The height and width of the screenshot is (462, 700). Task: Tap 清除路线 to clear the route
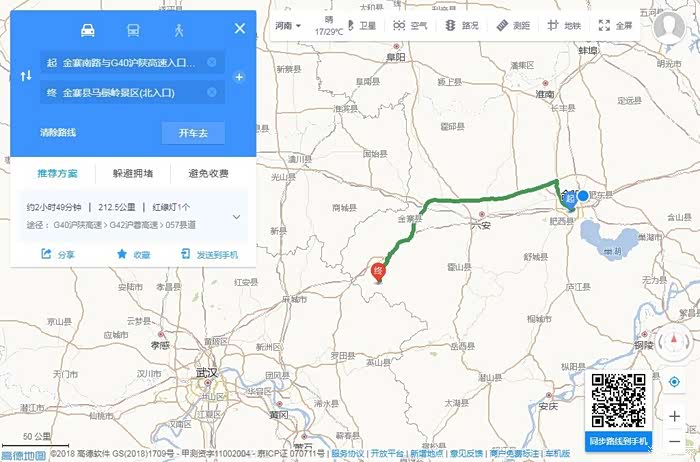[58, 133]
